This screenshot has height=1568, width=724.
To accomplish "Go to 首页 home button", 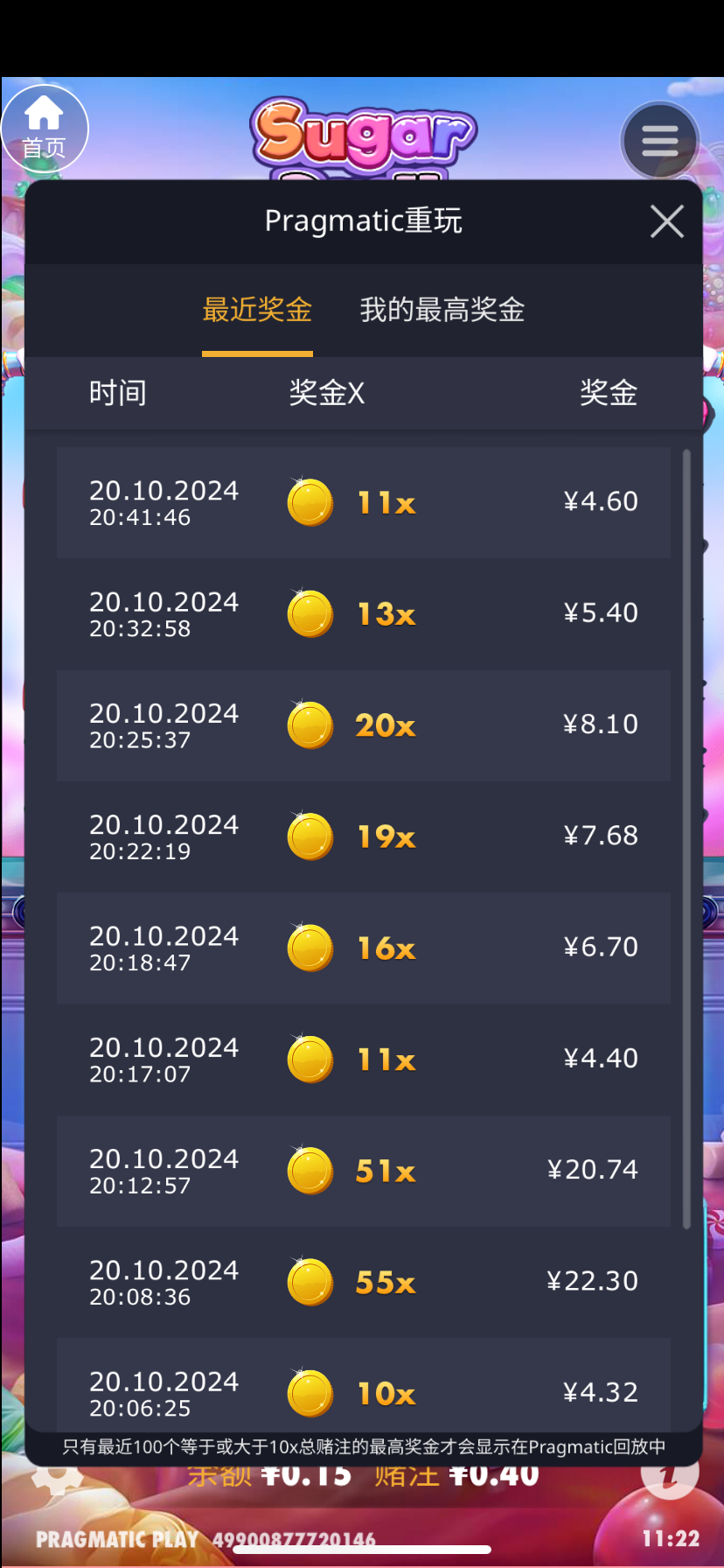I will click(44, 129).
